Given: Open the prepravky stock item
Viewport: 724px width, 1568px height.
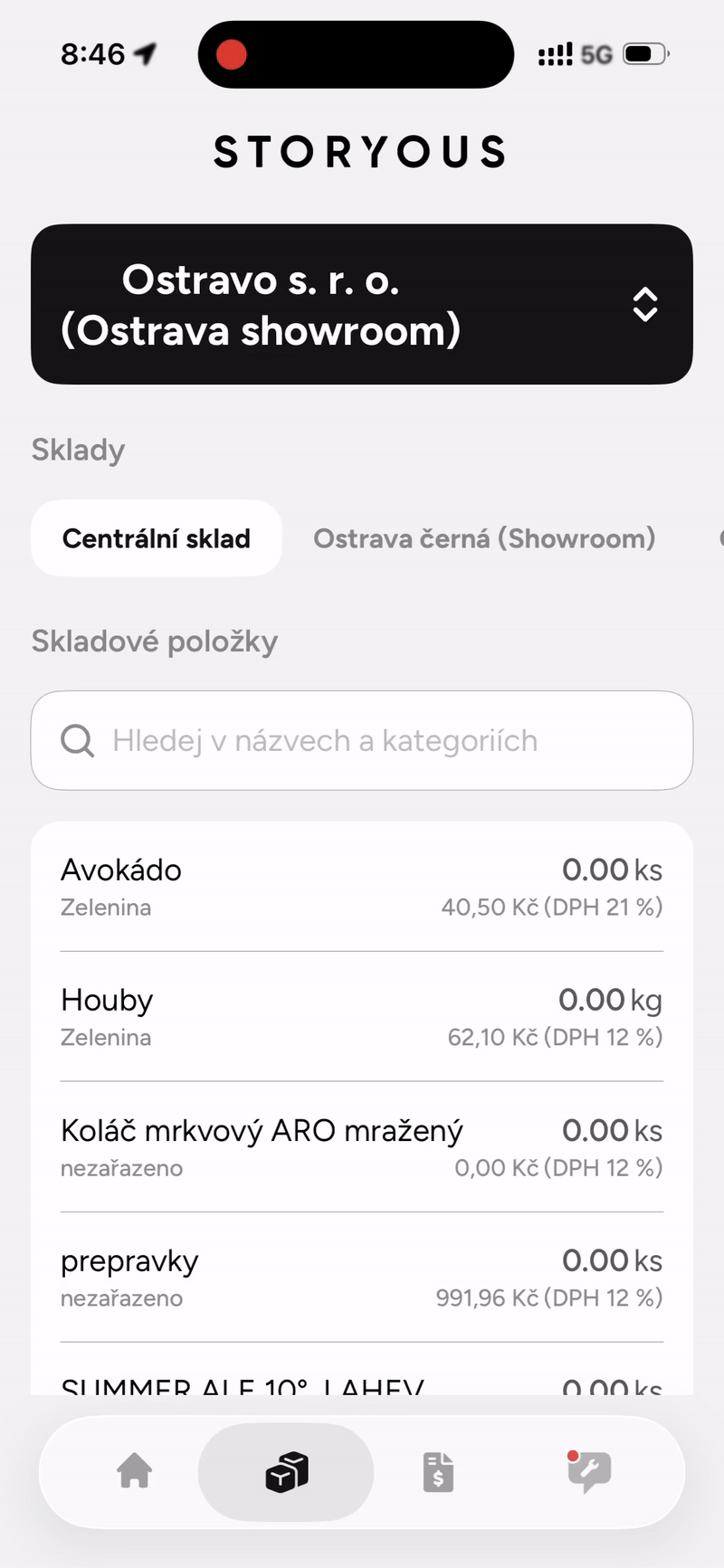Looking at the screenshot, I should [x=362, y=1278].
